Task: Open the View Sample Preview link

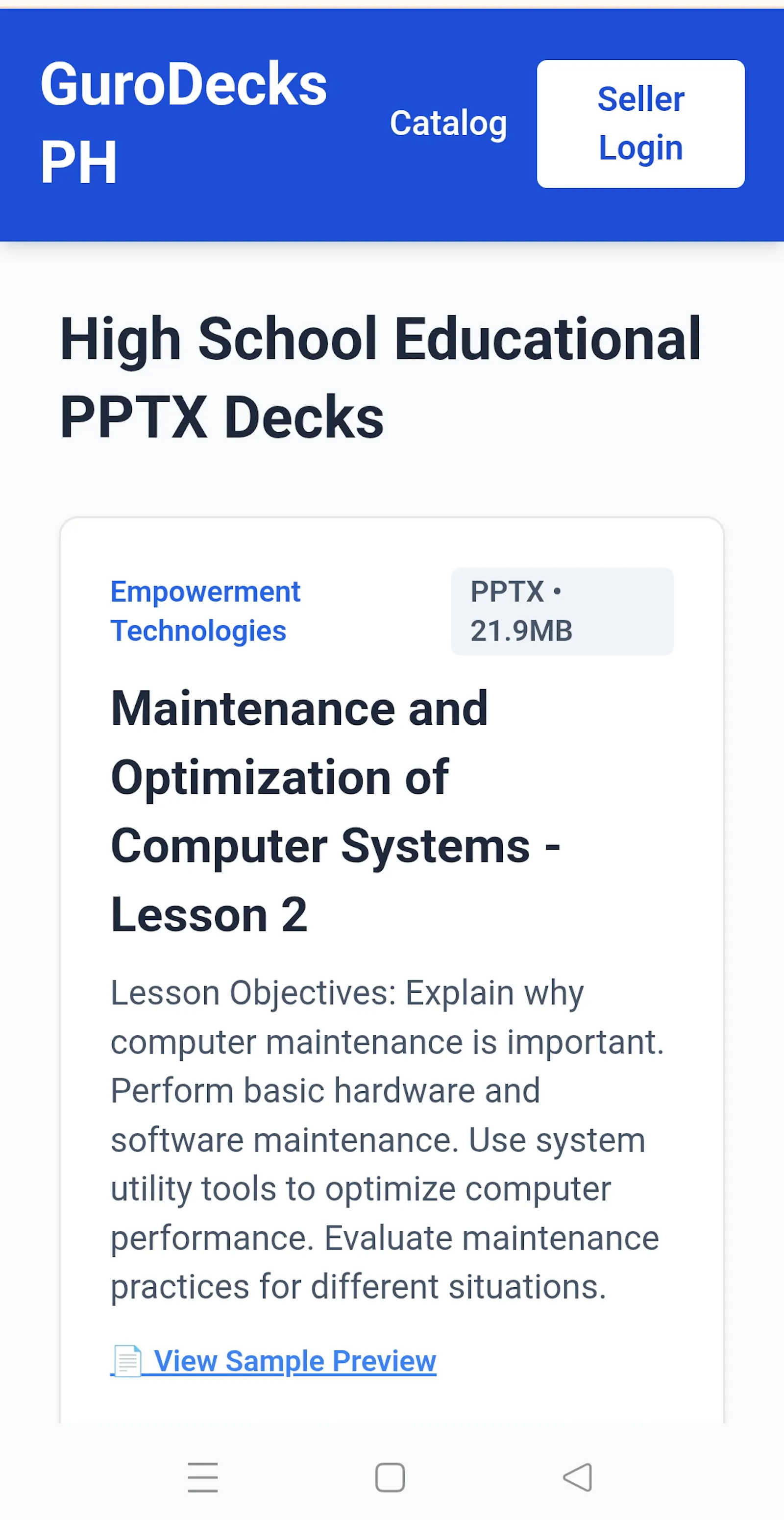Action: [273, 1361]
